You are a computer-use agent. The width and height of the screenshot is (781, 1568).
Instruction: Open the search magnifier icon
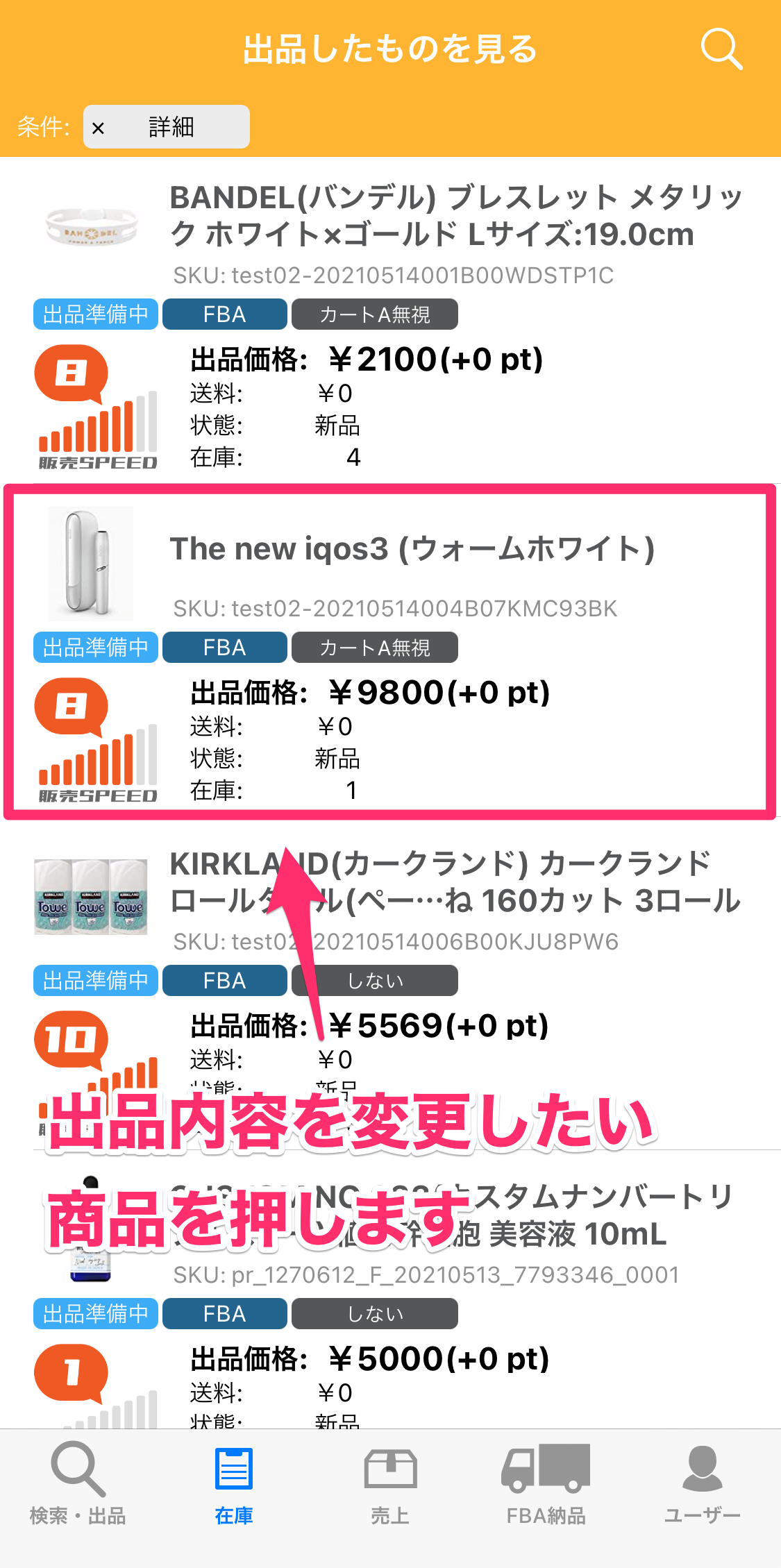(x=721, y=49)
